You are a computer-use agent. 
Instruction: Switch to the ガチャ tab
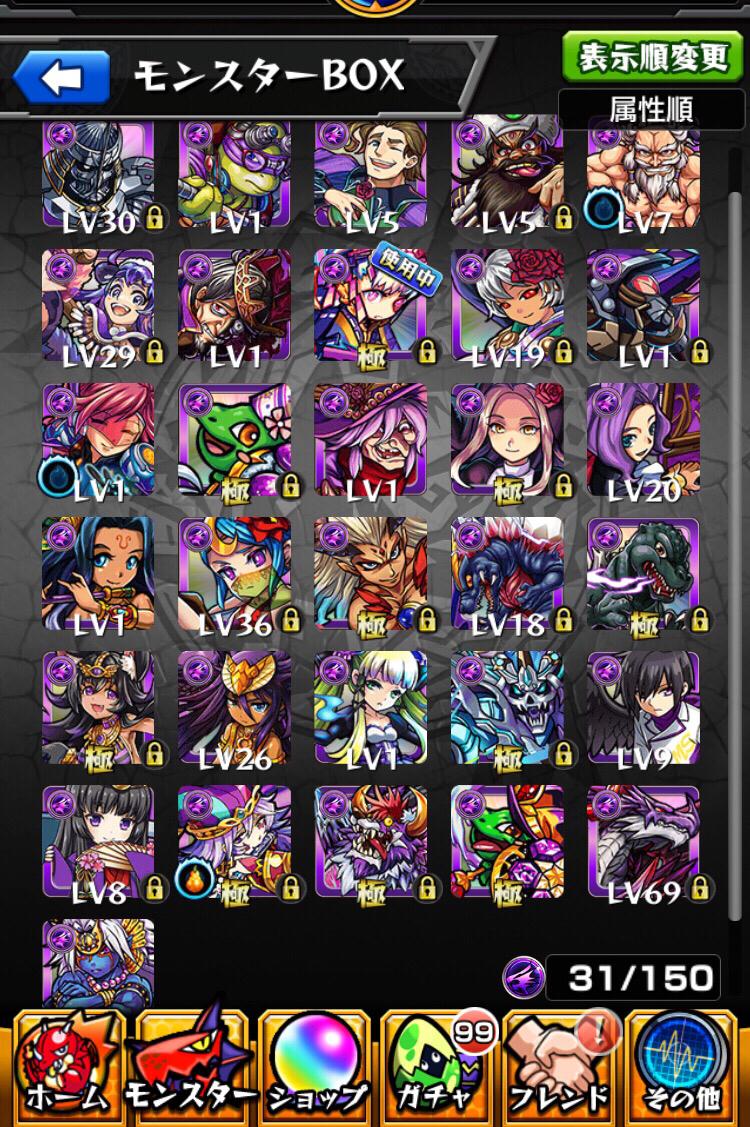(436, 1067)
